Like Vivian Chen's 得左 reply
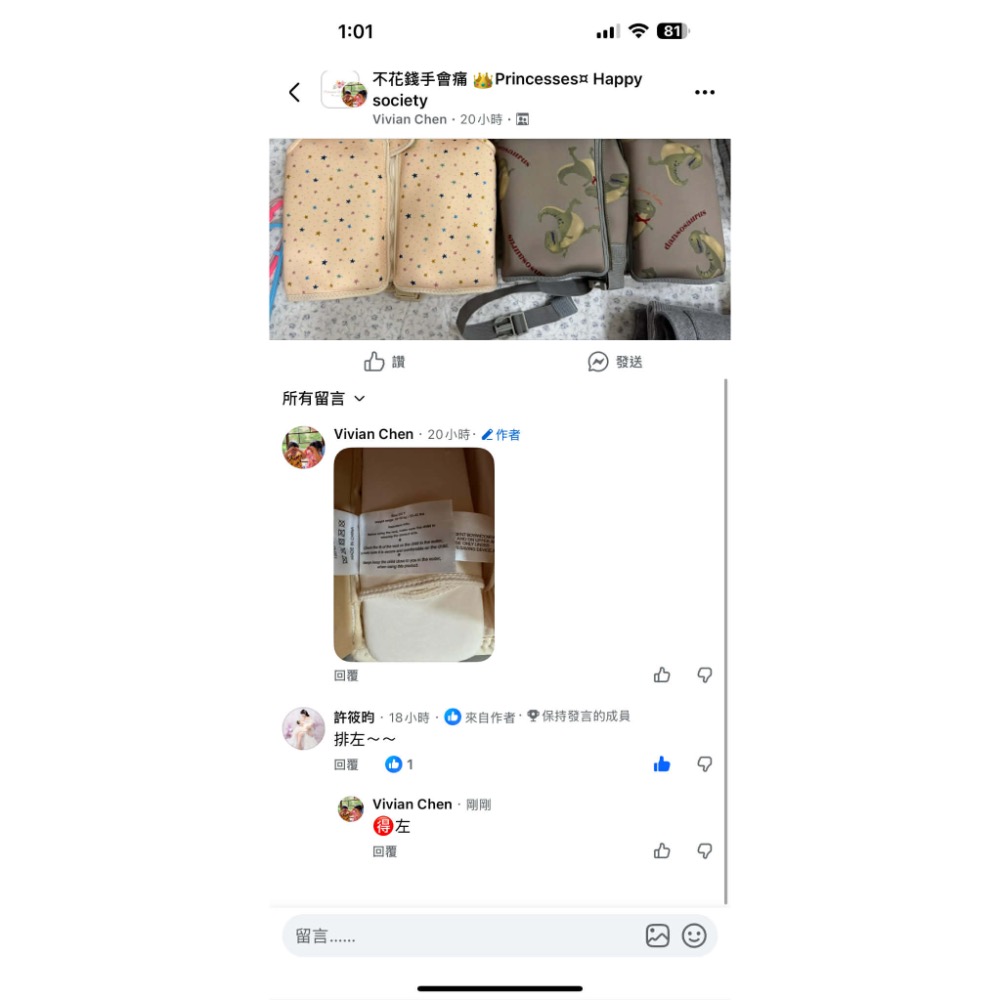 click(x=662, y=851)
